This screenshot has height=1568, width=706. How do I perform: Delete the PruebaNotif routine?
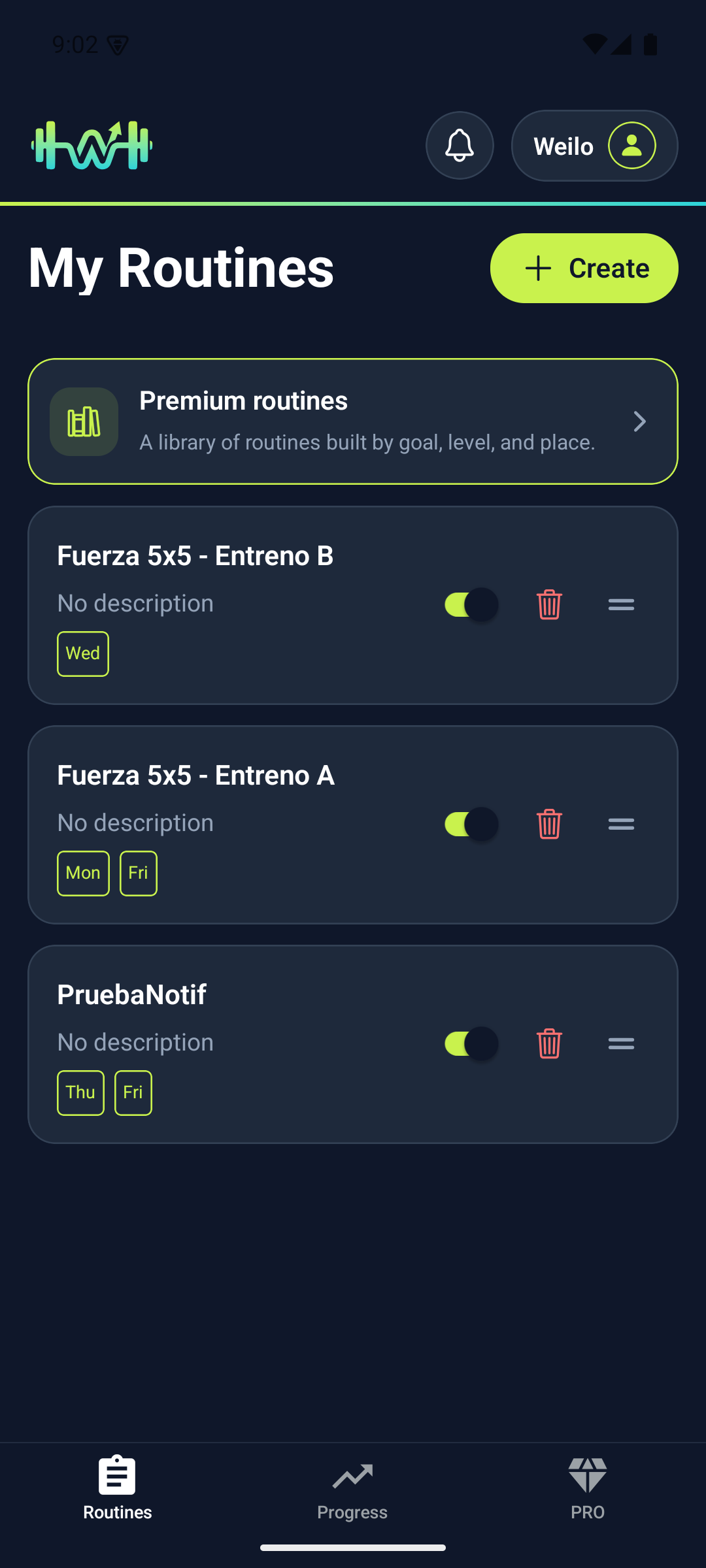[x=549, y=1043]
